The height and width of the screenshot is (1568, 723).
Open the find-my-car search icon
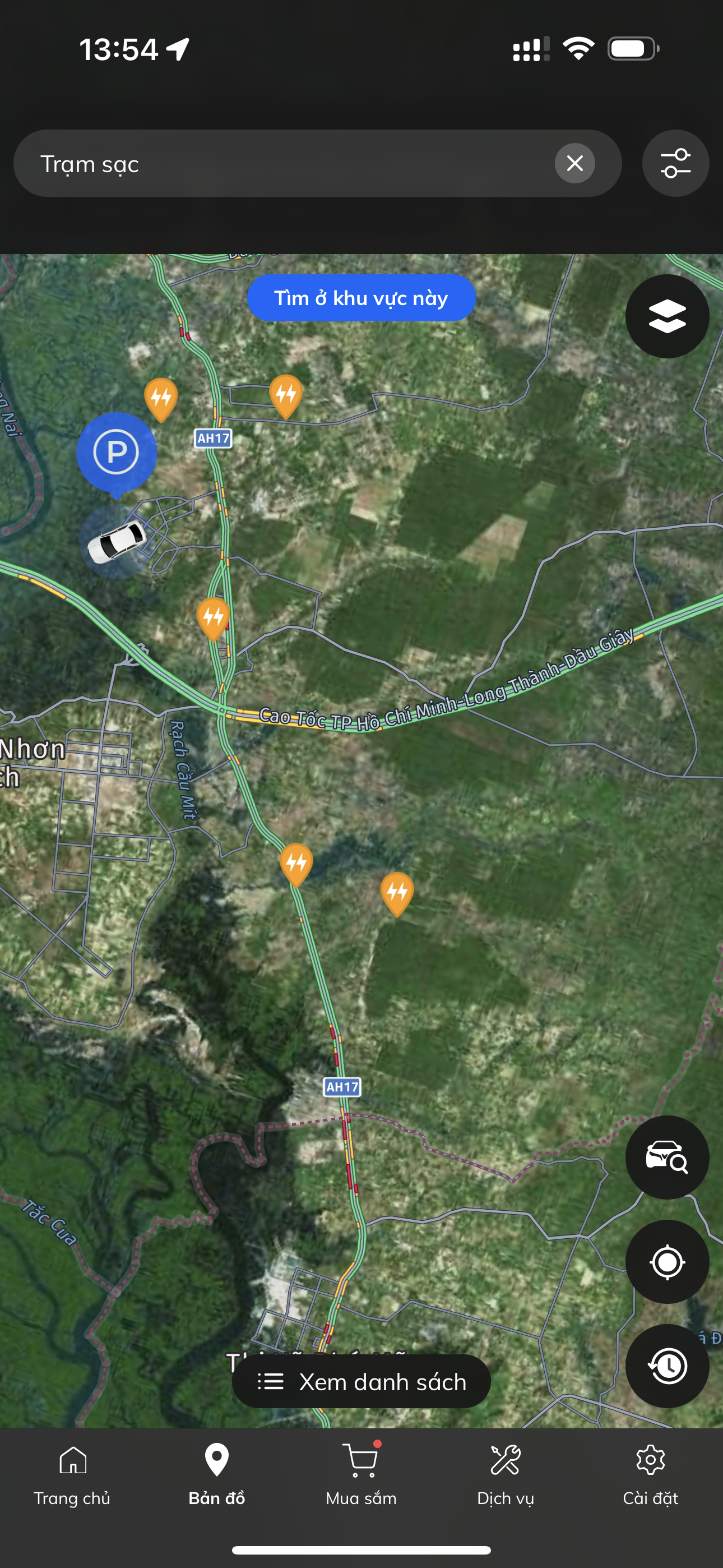667,1157
